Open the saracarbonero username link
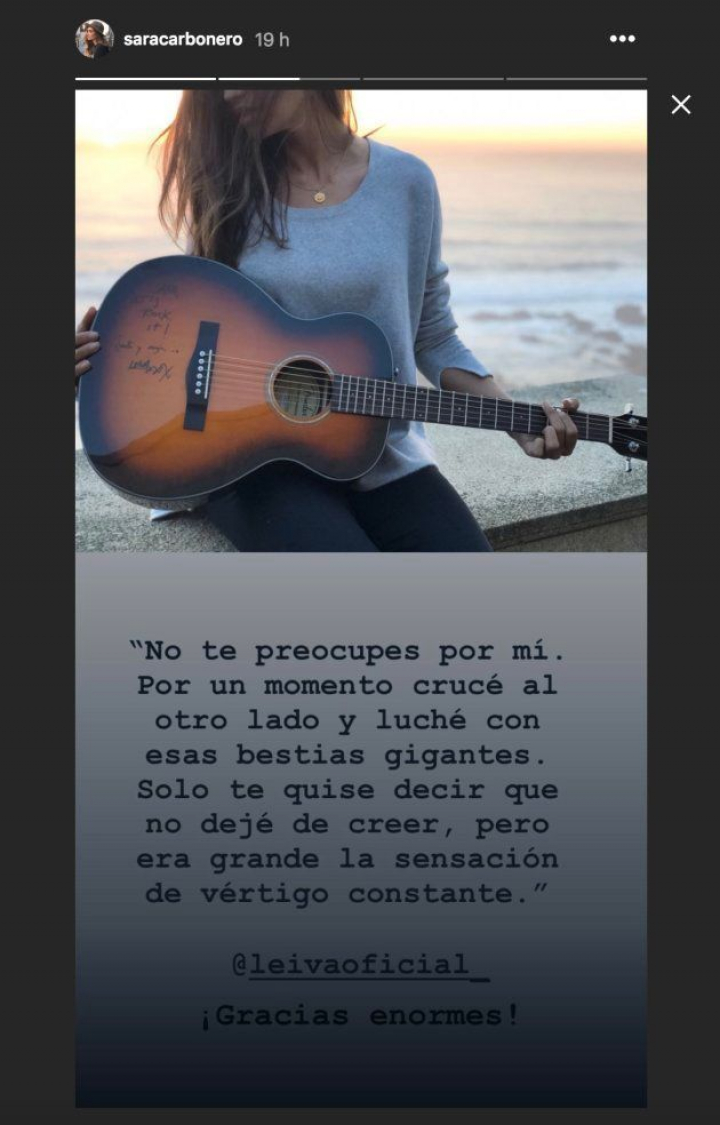This screenshot has width=720, height=1125. click(x=181, y=39)
